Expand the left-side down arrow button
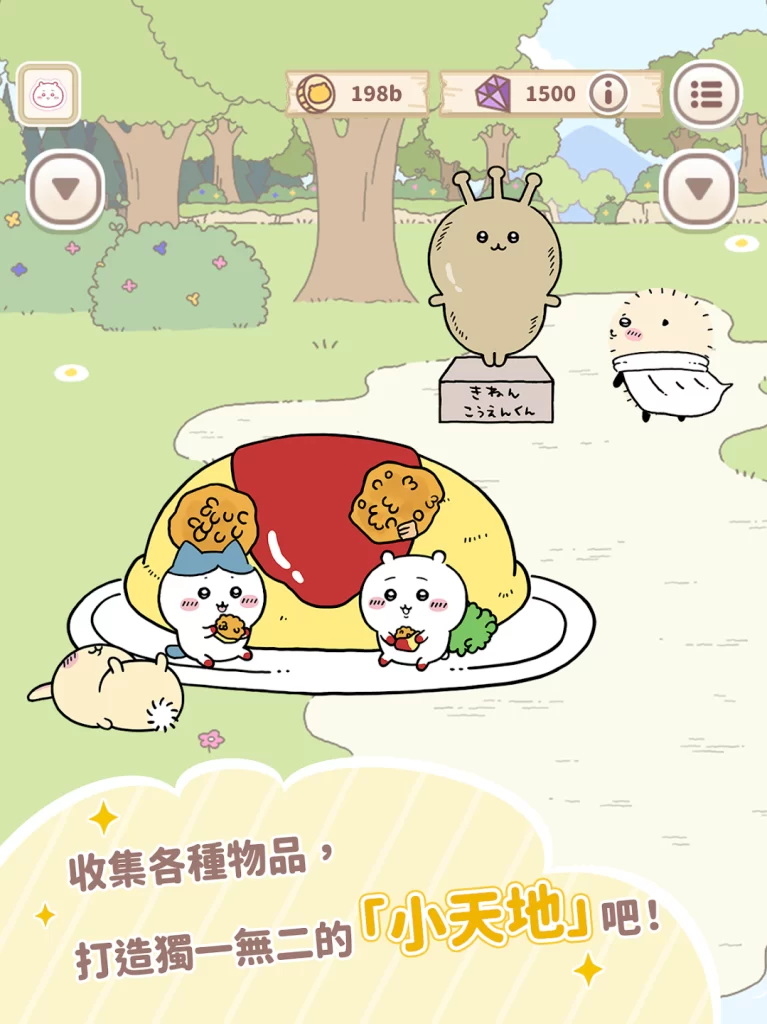Image resolution: width=767 pixels, height=1024 pixels. click(66, 189)
